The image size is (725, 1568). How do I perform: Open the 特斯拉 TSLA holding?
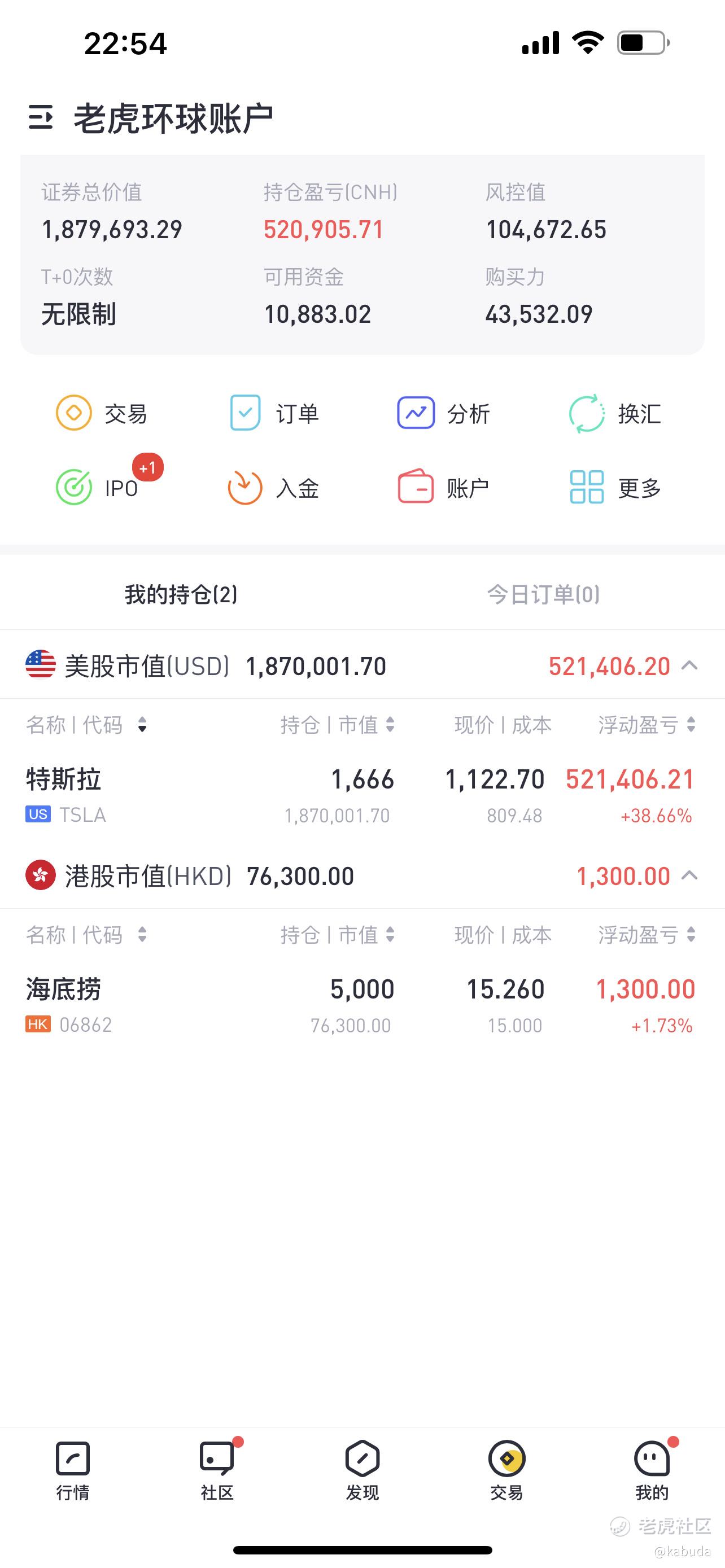pos(362,795)
